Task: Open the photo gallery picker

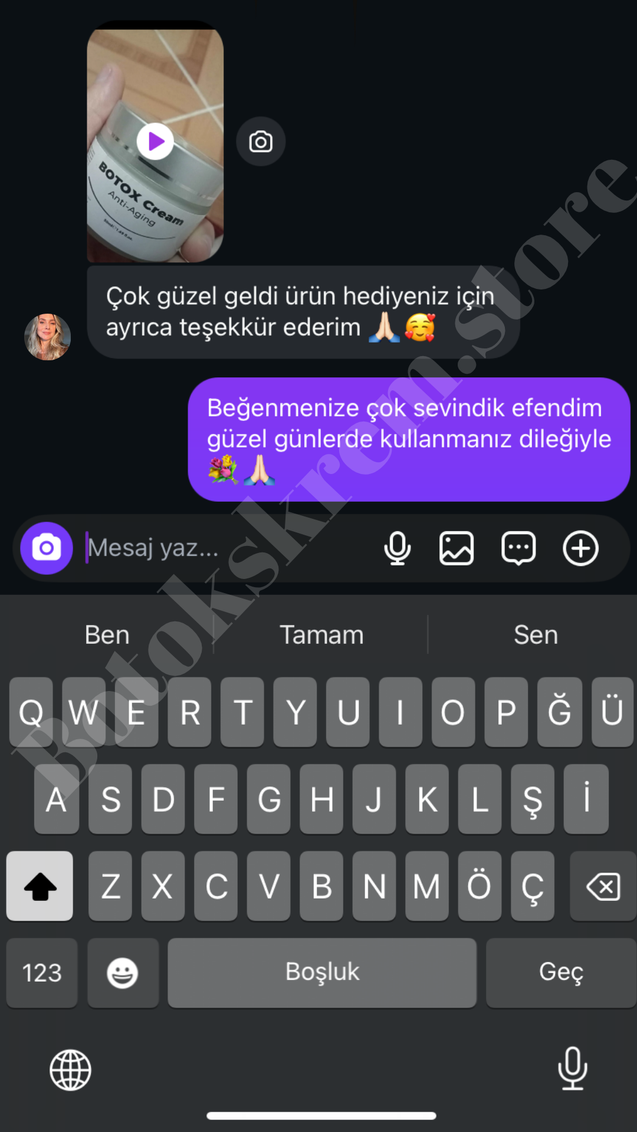Action: (456, 548)
